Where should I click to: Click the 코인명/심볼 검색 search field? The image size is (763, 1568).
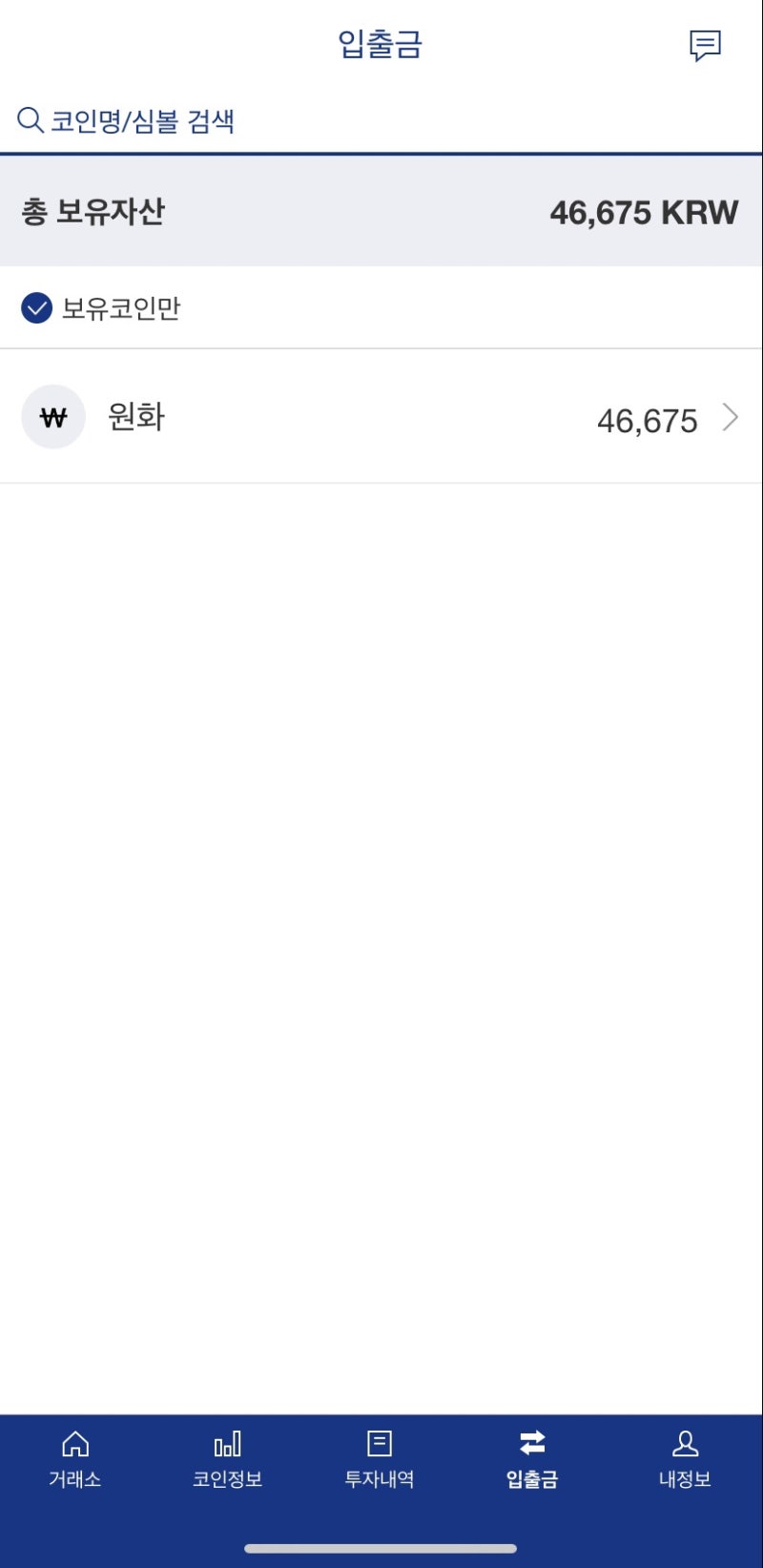tap(143, 119)
